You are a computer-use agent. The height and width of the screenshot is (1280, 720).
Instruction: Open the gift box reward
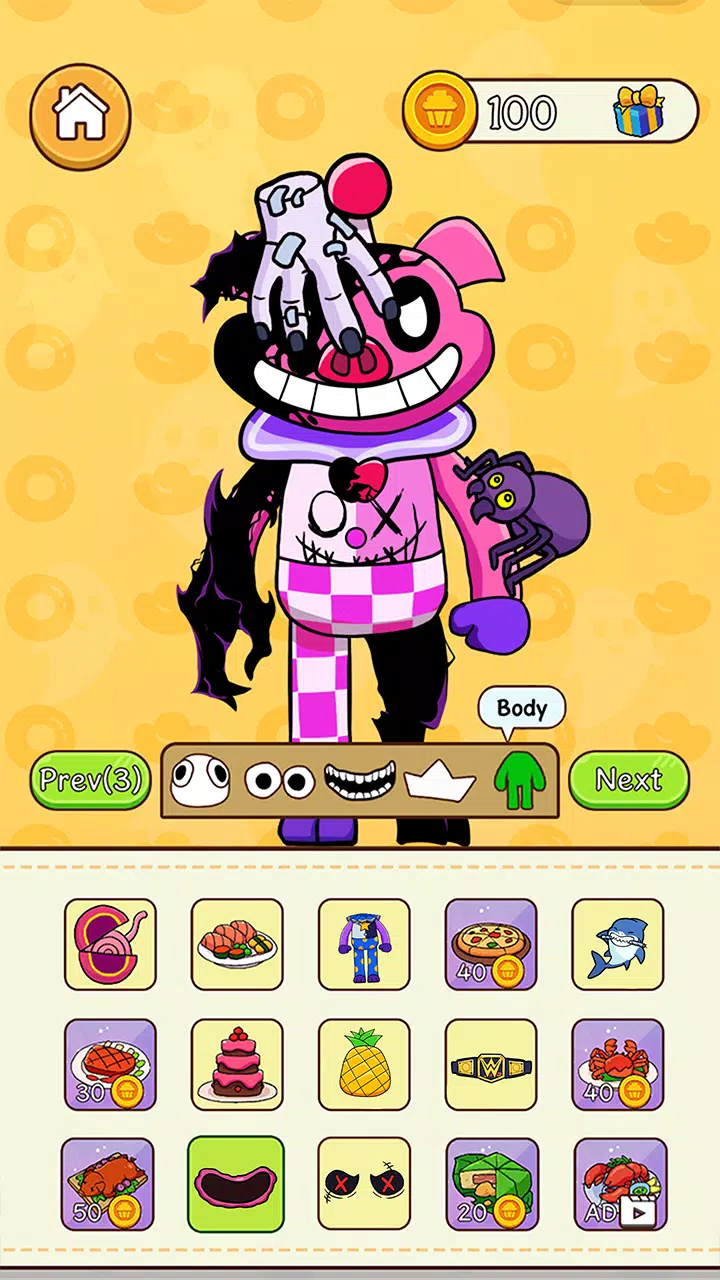(x=639, y=111)
